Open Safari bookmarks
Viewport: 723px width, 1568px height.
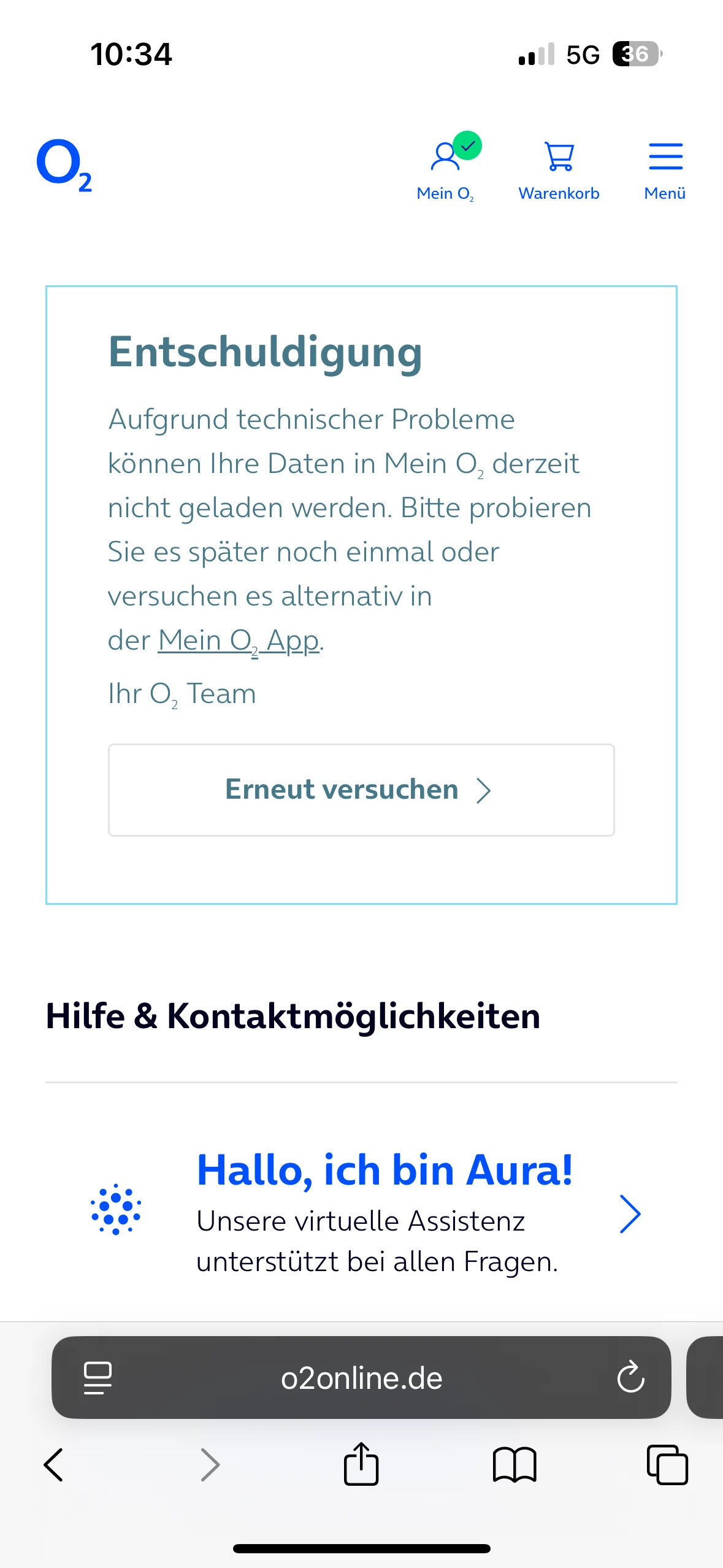(x=515, y=1465)
